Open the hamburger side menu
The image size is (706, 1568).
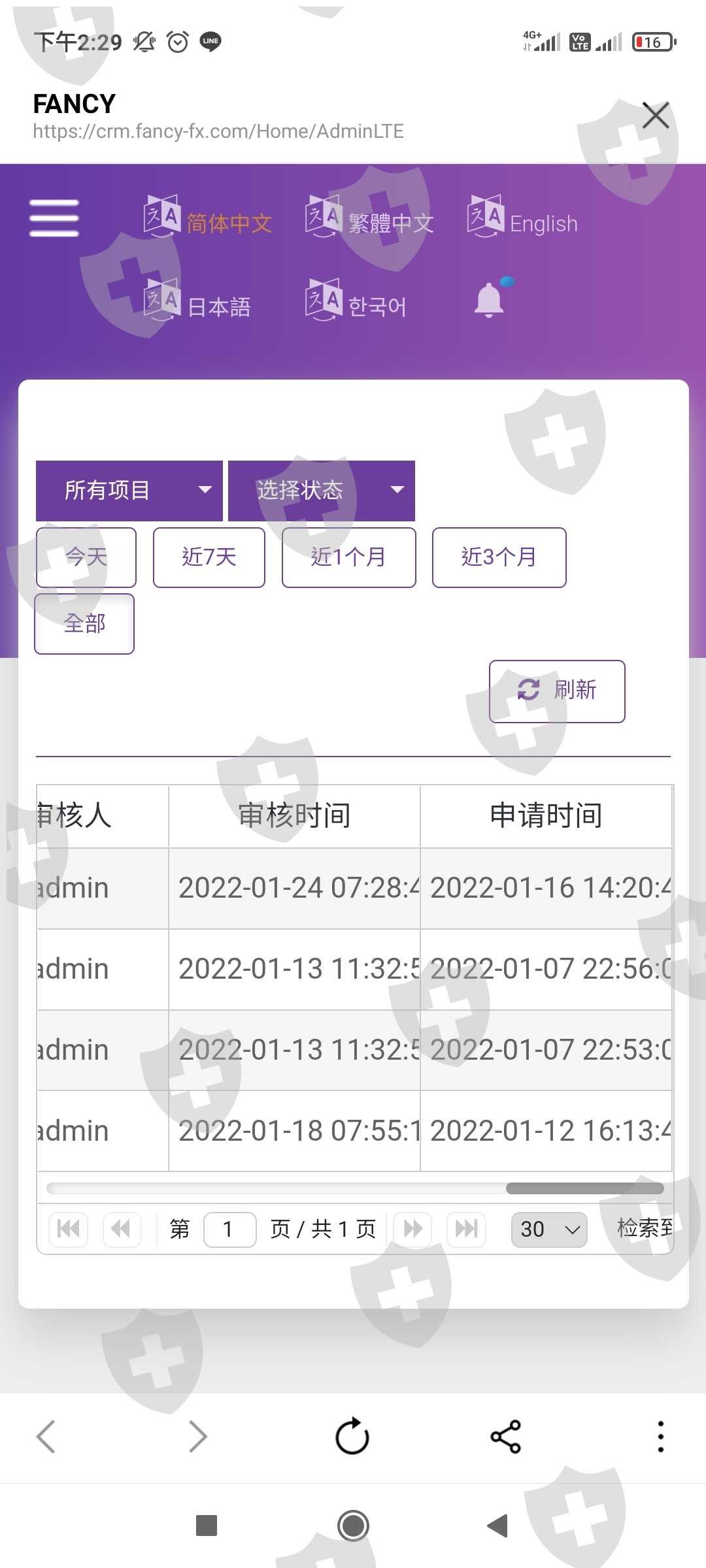point(54,218)
